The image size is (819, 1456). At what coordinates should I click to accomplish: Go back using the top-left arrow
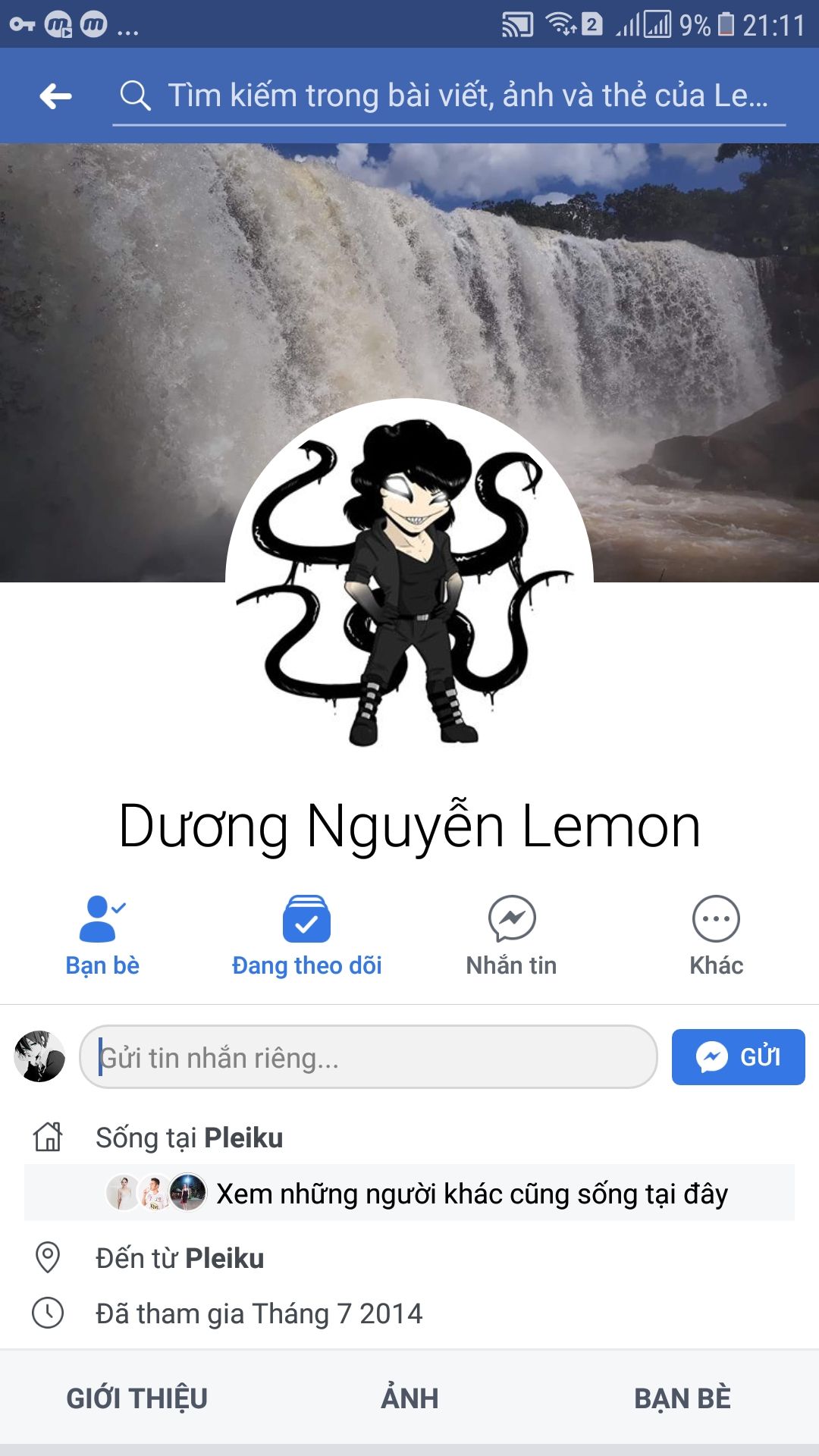(x=55, y=96)
